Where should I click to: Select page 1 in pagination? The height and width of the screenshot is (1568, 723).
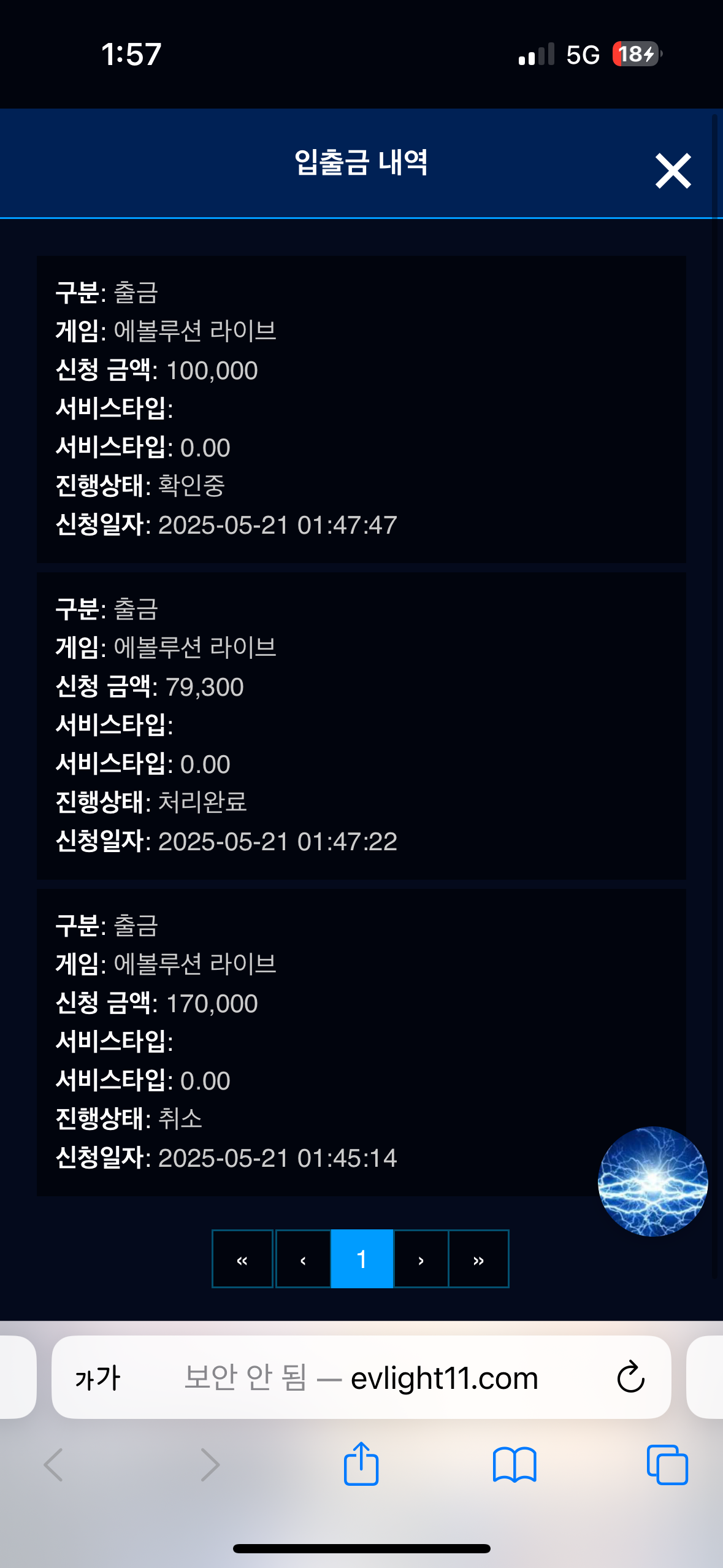tap(362, 1259)
